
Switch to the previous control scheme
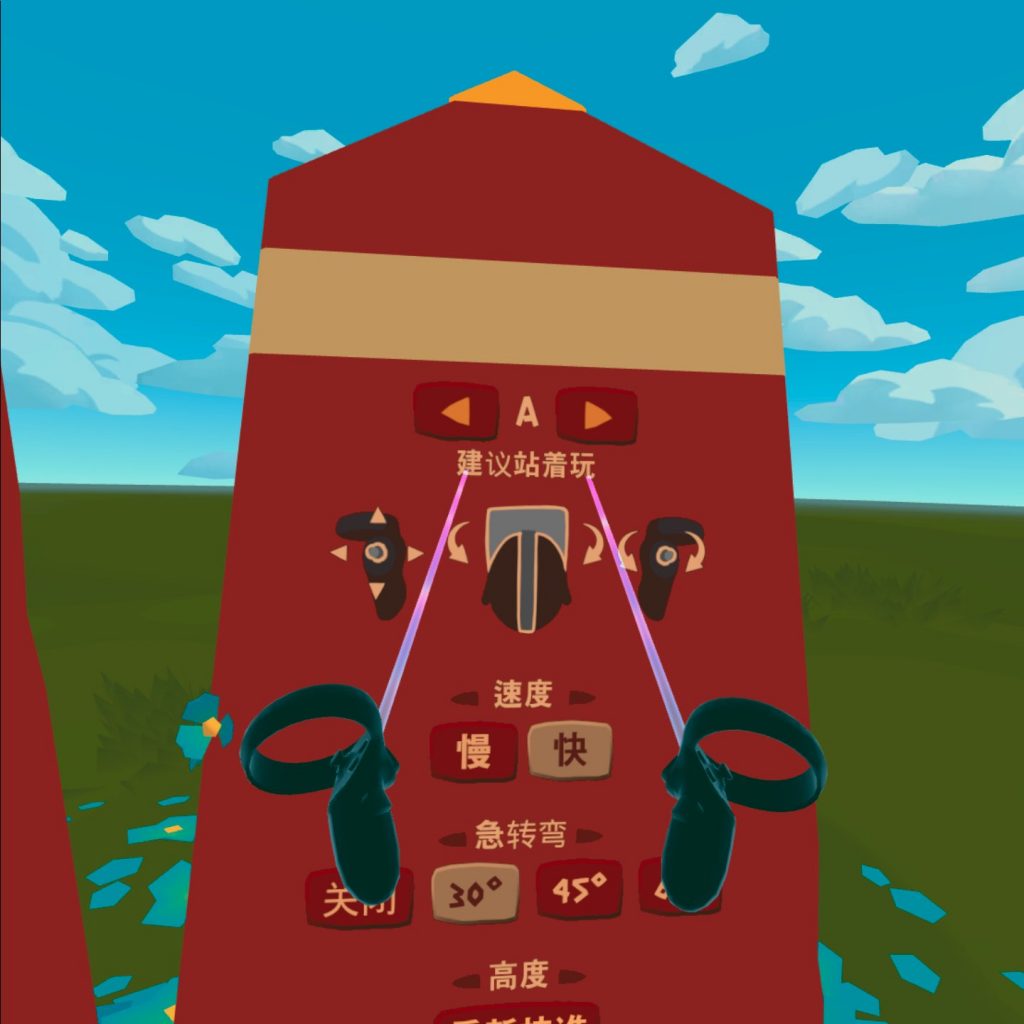456,411
